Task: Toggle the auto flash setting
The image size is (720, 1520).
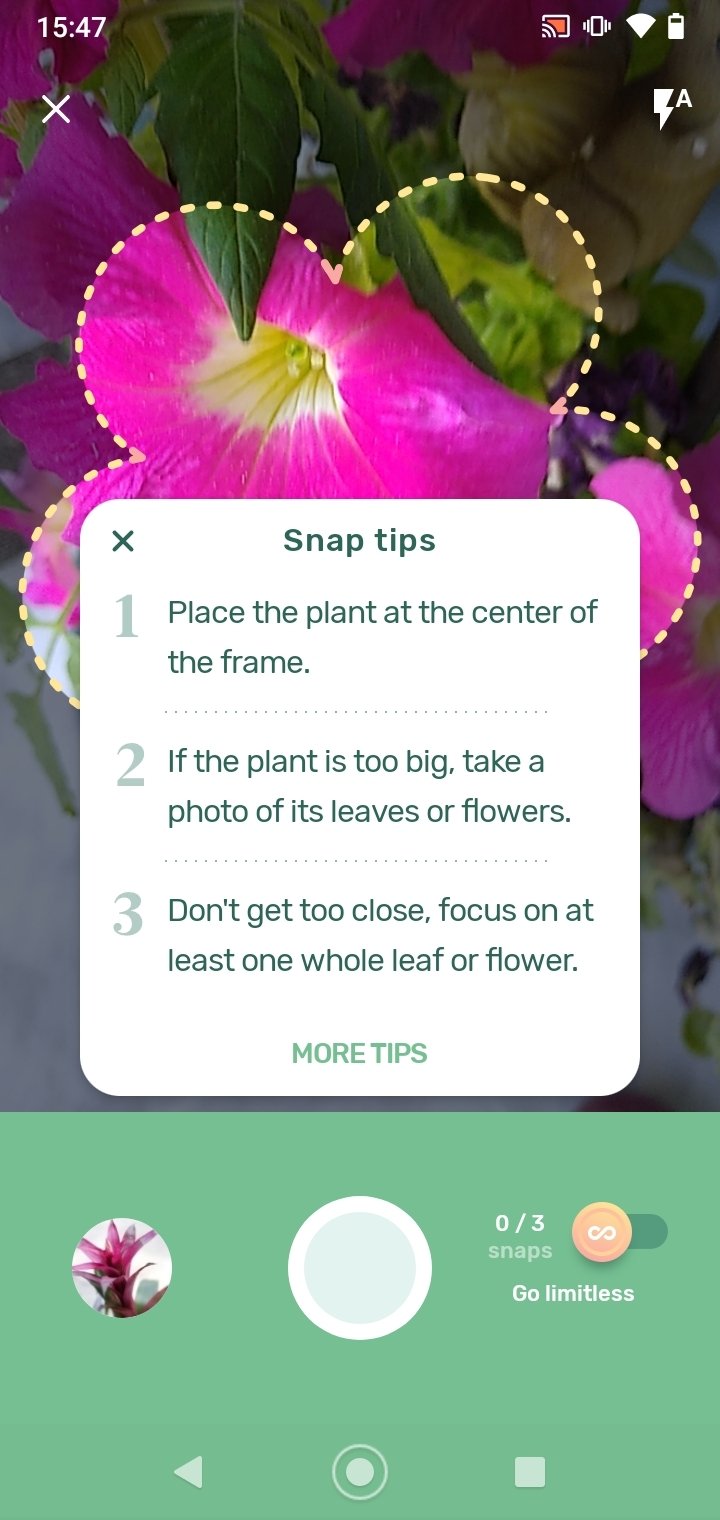Action: coord(672,109)
